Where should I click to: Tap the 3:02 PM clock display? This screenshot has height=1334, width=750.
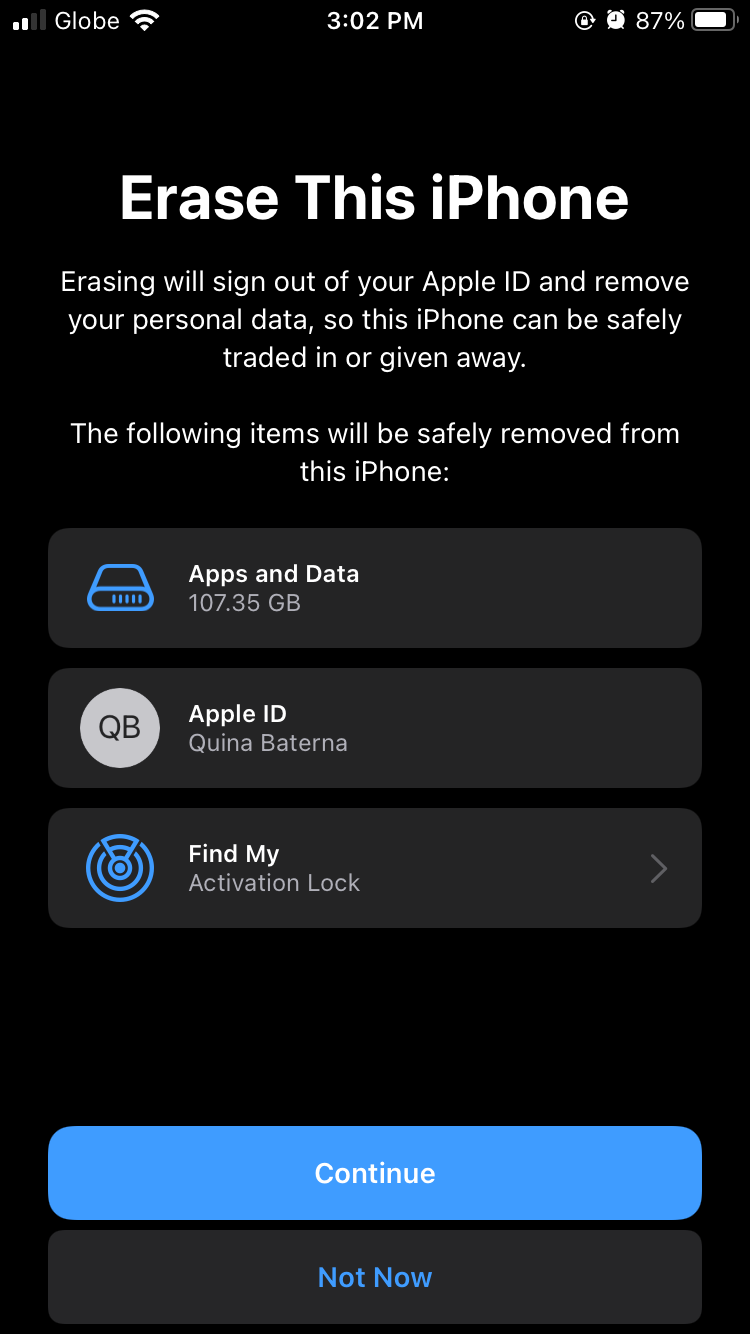375,20
